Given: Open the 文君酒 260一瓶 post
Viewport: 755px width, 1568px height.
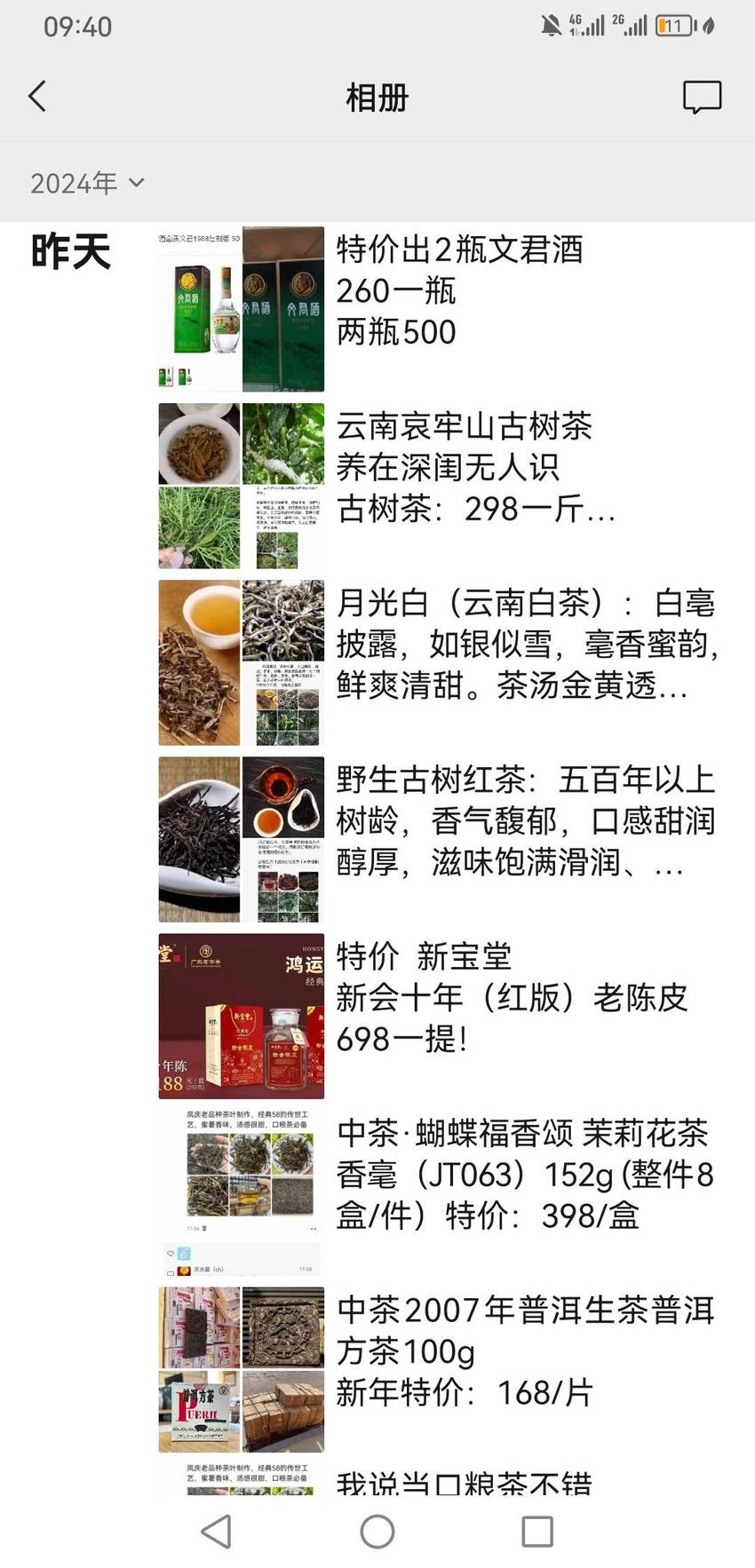Looking at the screenshot, I should [x=440, y=309].
